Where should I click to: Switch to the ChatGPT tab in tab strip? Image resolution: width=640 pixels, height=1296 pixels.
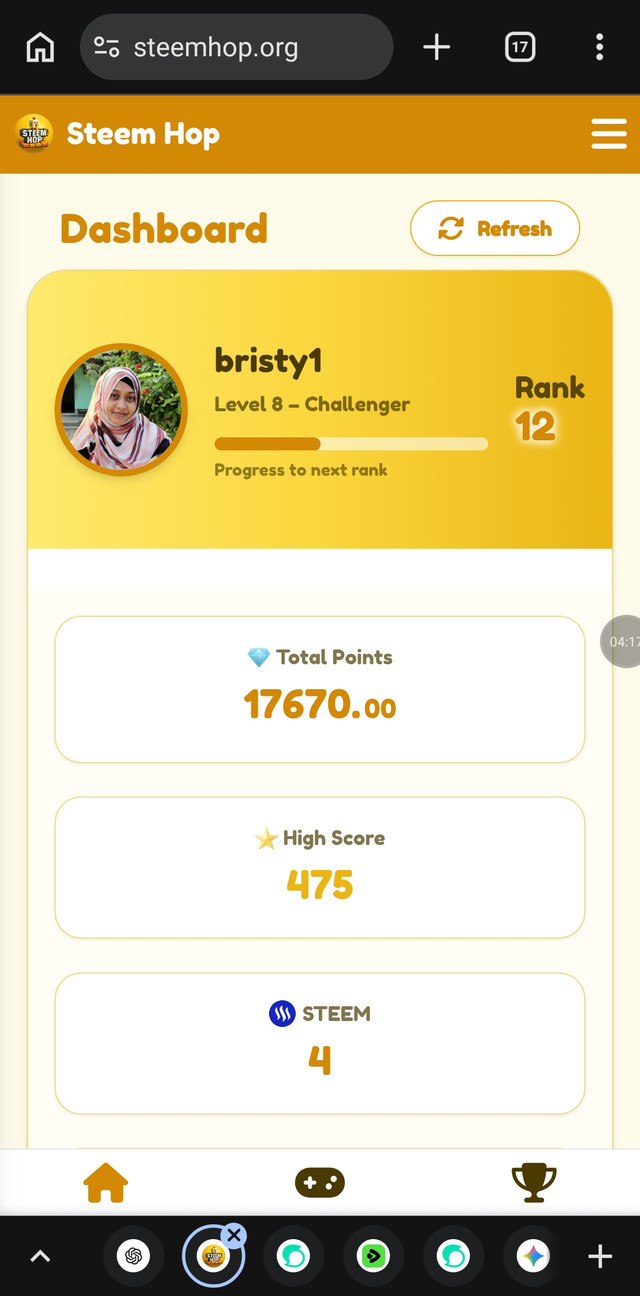(x=133, y=1256)
